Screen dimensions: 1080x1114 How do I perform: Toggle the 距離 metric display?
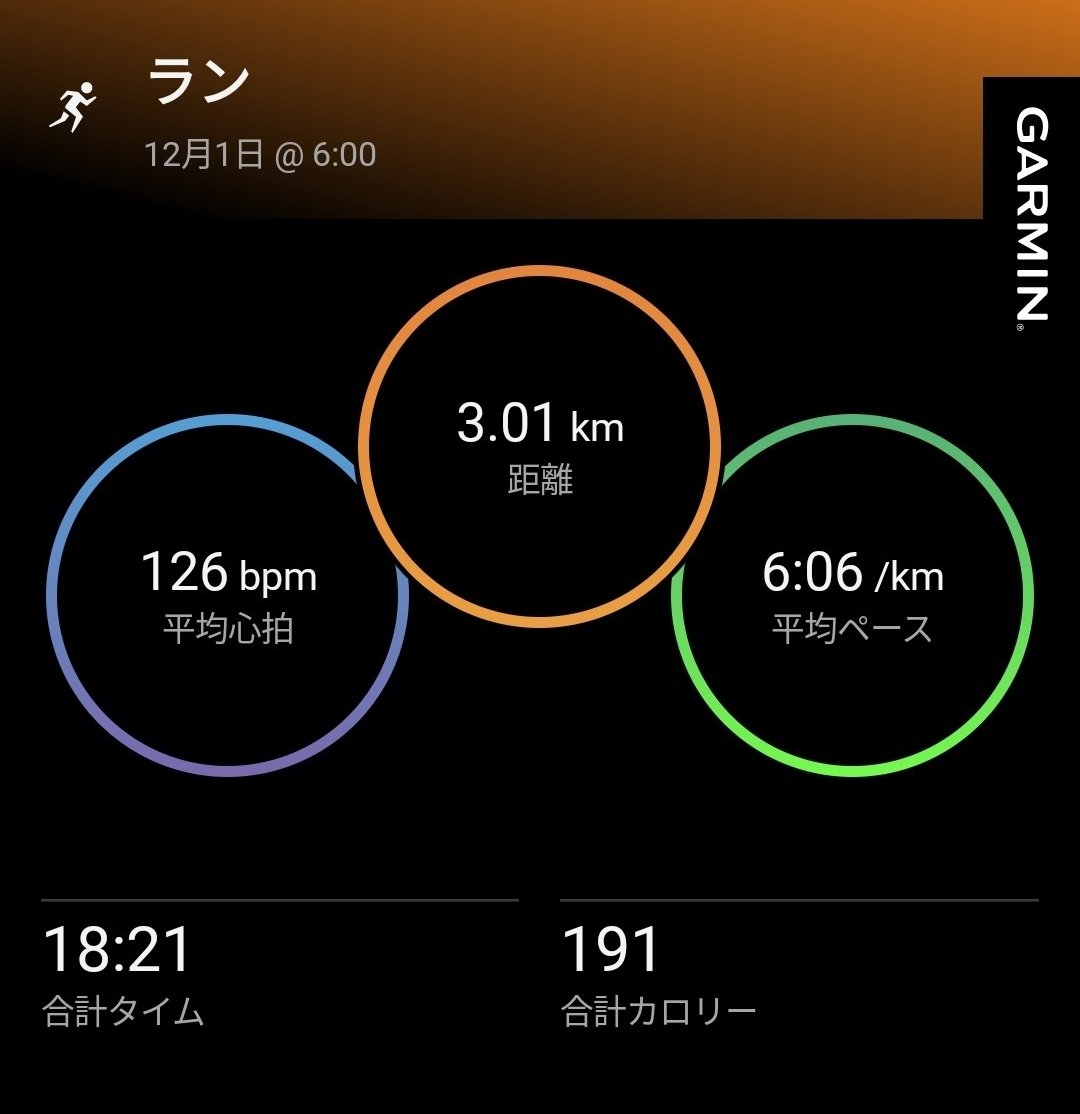pos(540,478)
